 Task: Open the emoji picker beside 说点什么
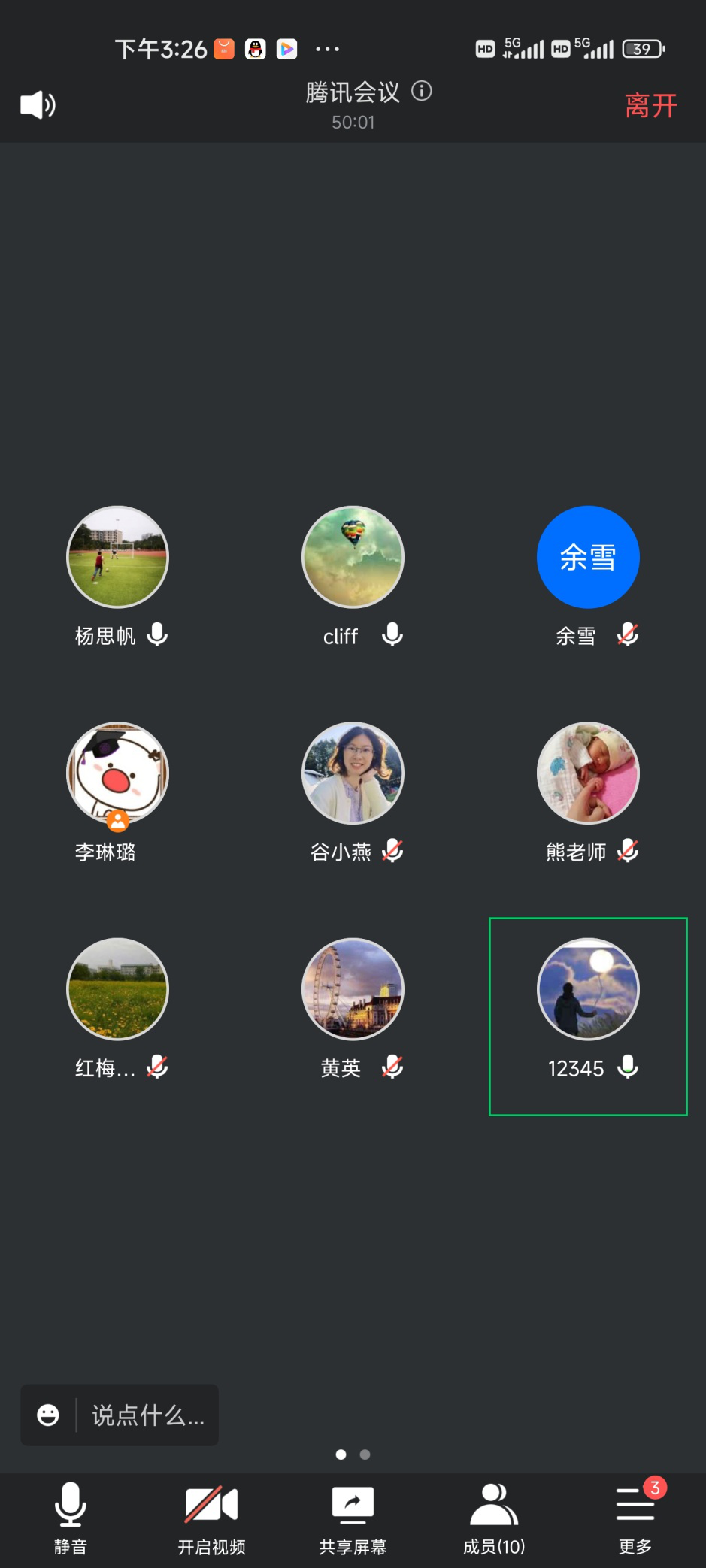48,1415
